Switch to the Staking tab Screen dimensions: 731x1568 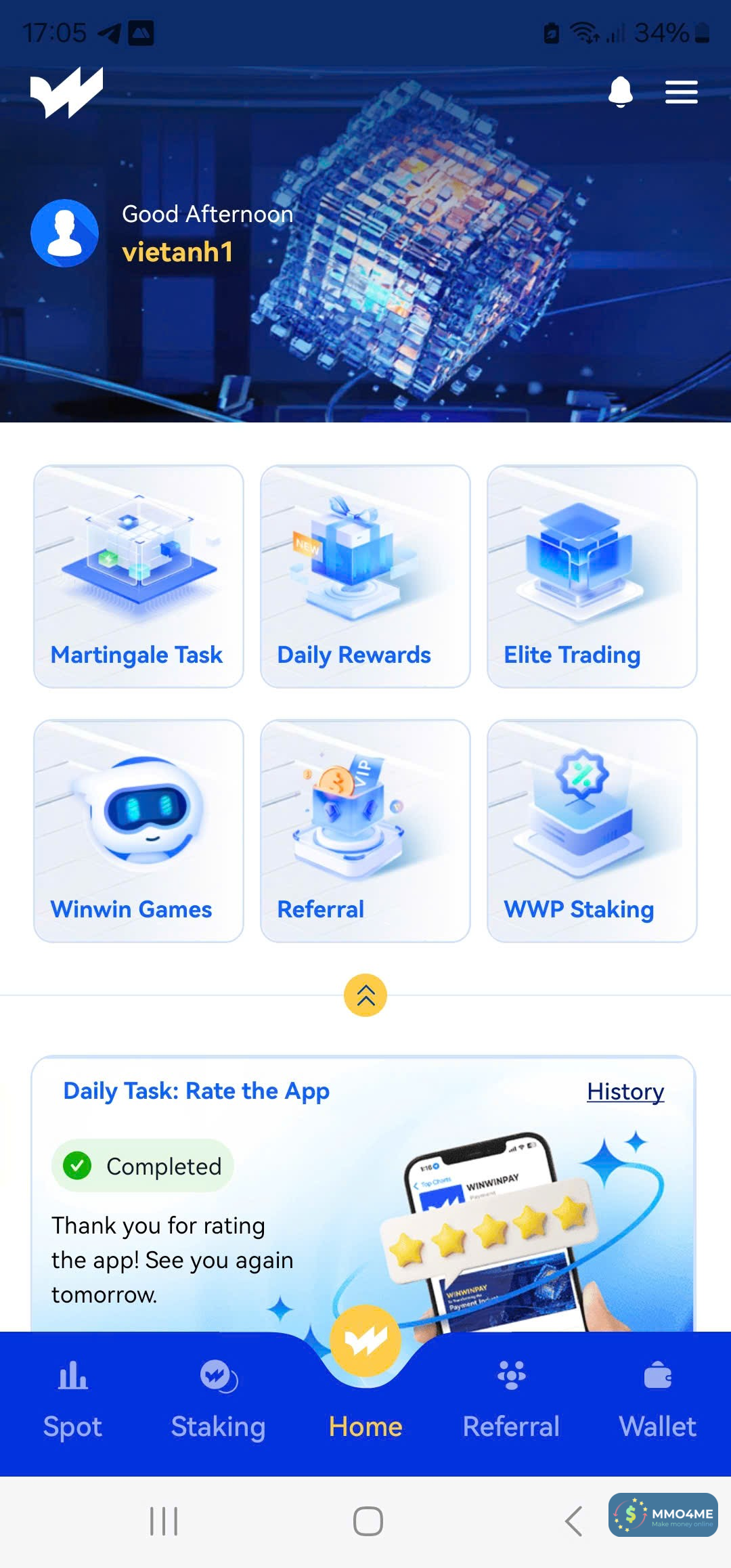pyautogui.click(x=218, y=1401)
